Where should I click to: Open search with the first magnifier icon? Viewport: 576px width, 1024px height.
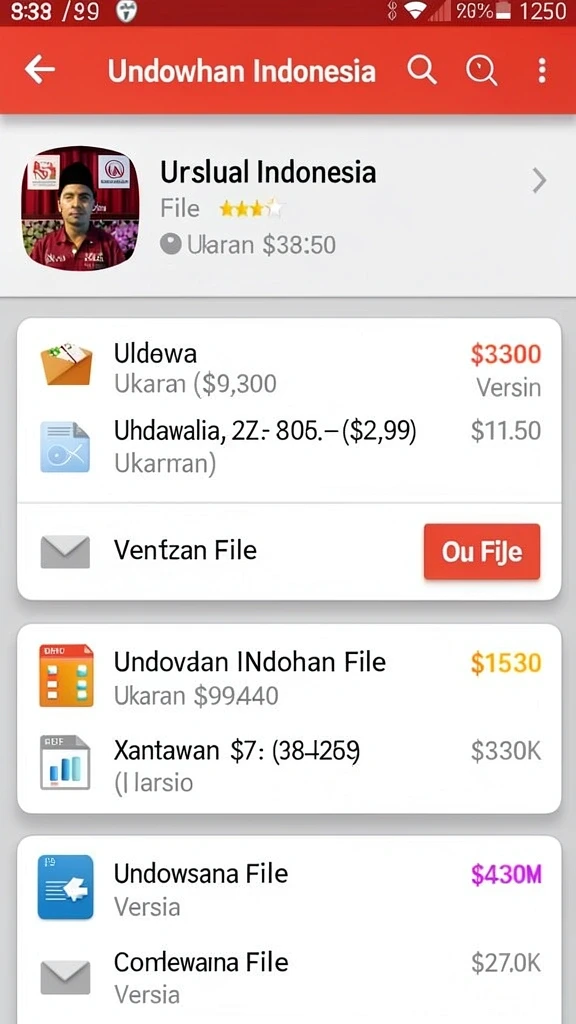click(422, 70)
